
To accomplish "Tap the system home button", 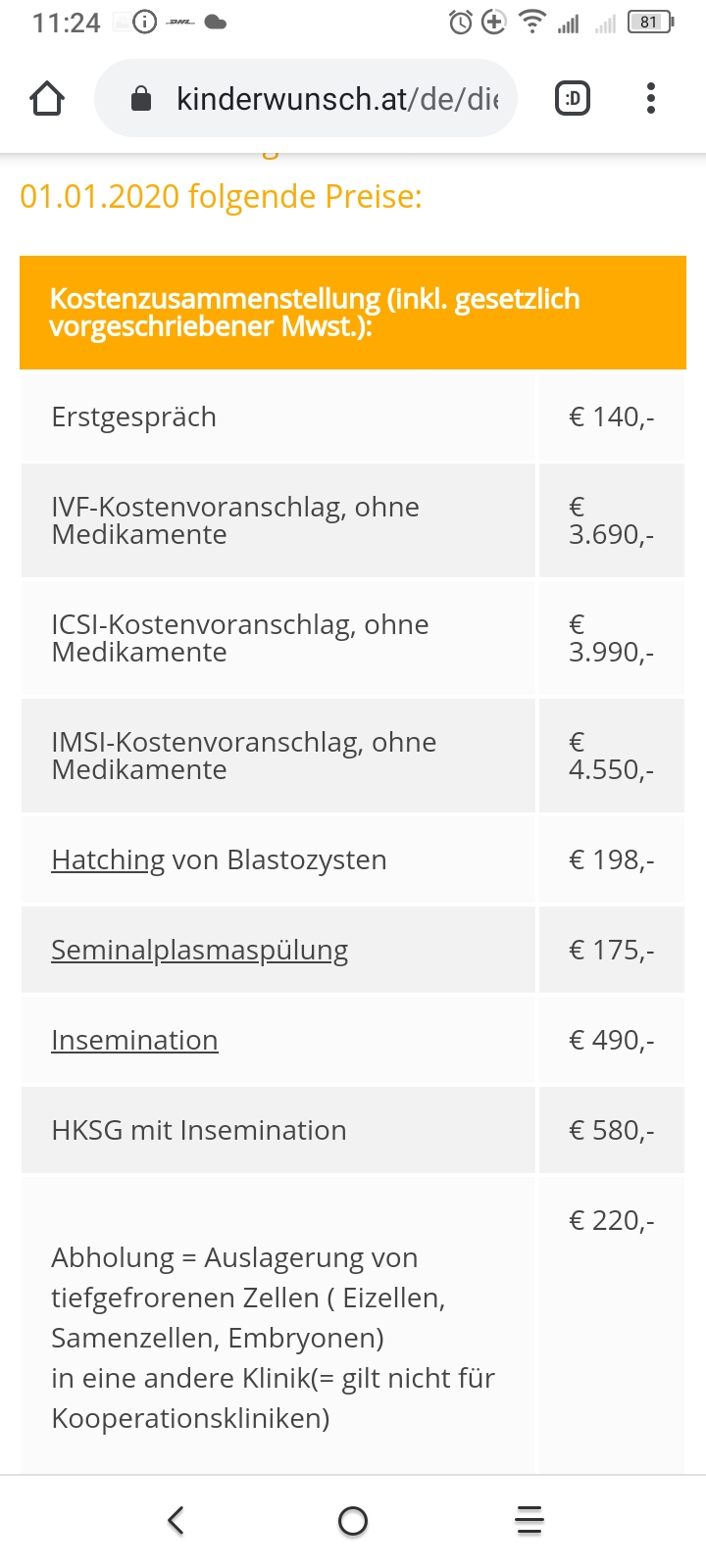I will pyautogui.click(x=353, y=1520).
